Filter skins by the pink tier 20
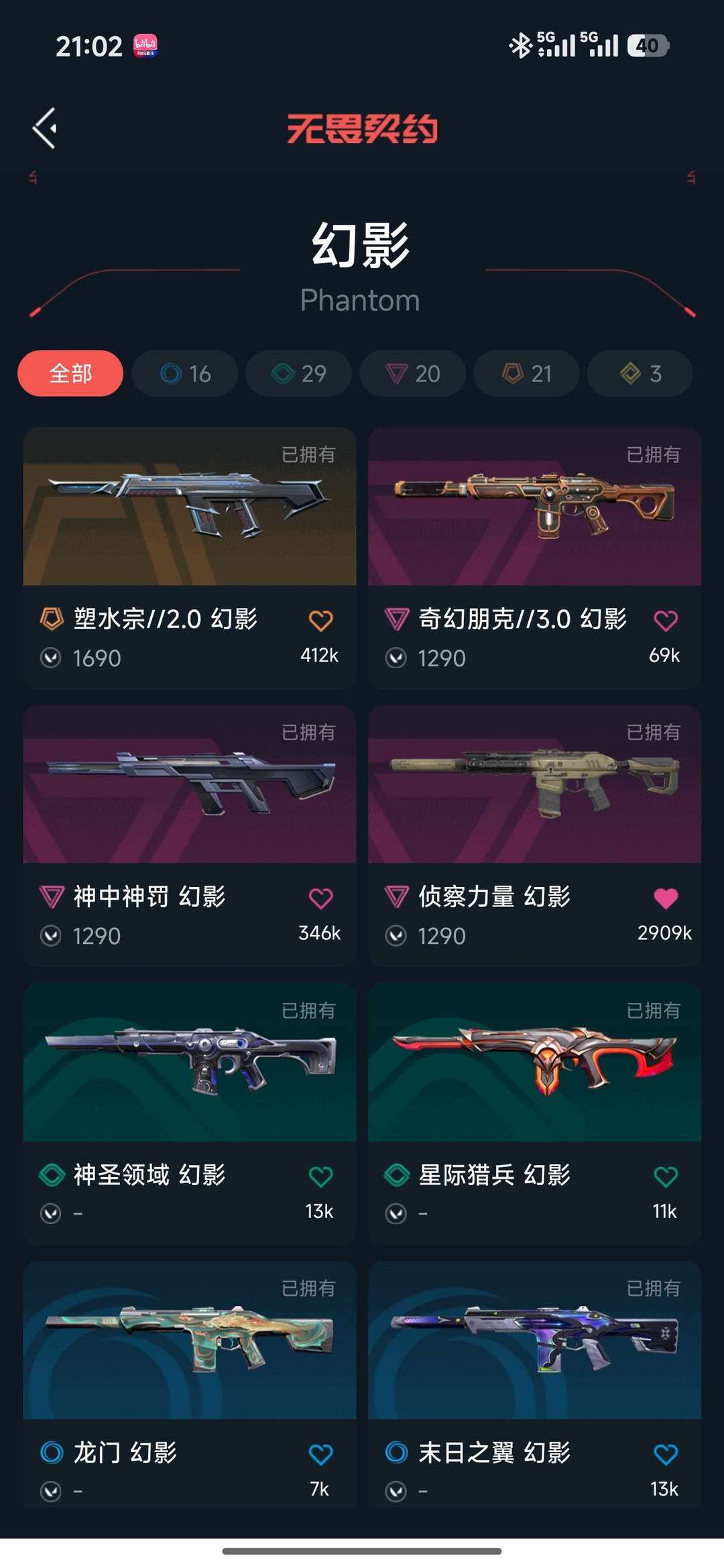Image resolution: width=724 pixels, height=1568 pixels. point(413,373)
